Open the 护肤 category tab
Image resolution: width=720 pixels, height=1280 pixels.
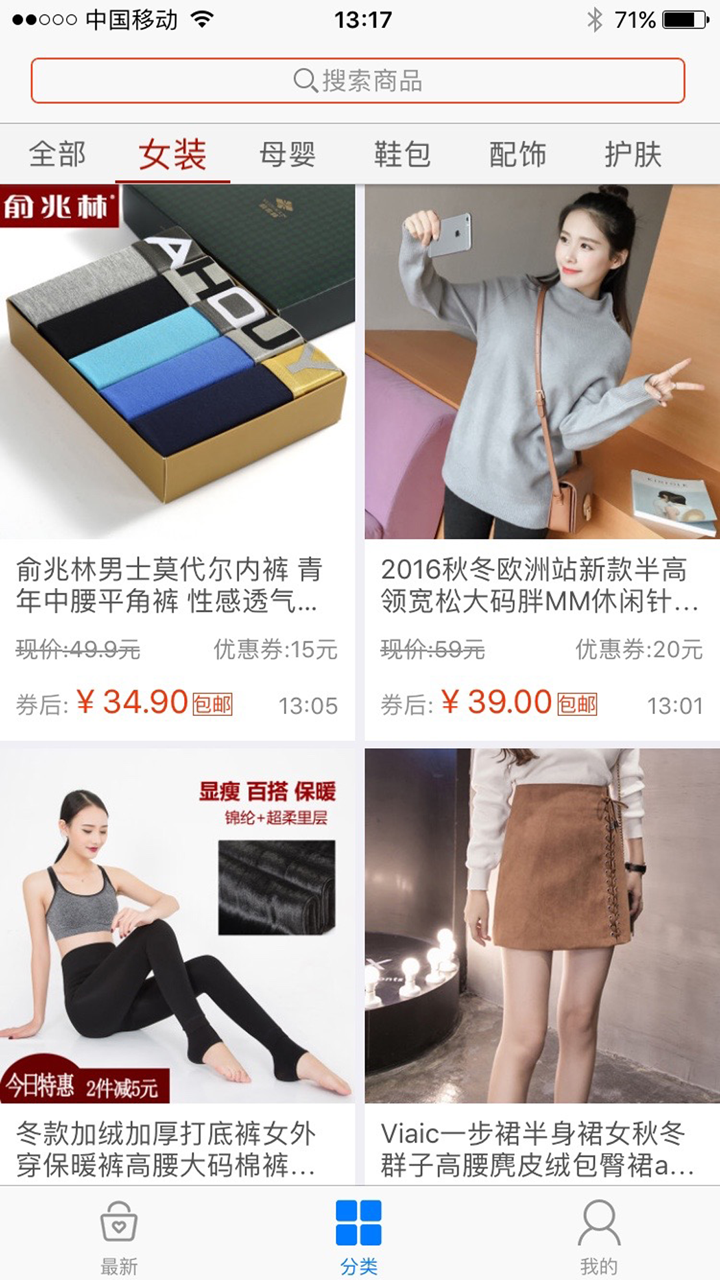click(633, 155)
